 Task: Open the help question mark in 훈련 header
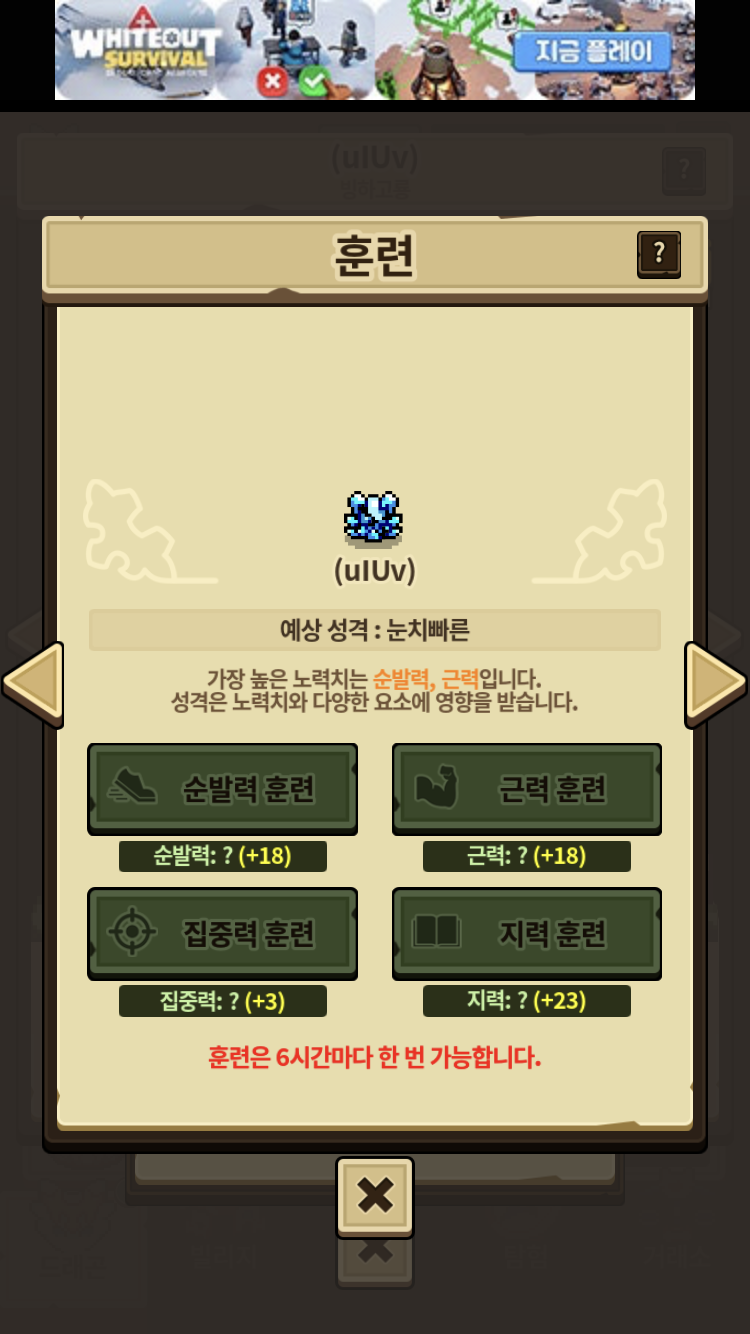coord(659,254)
